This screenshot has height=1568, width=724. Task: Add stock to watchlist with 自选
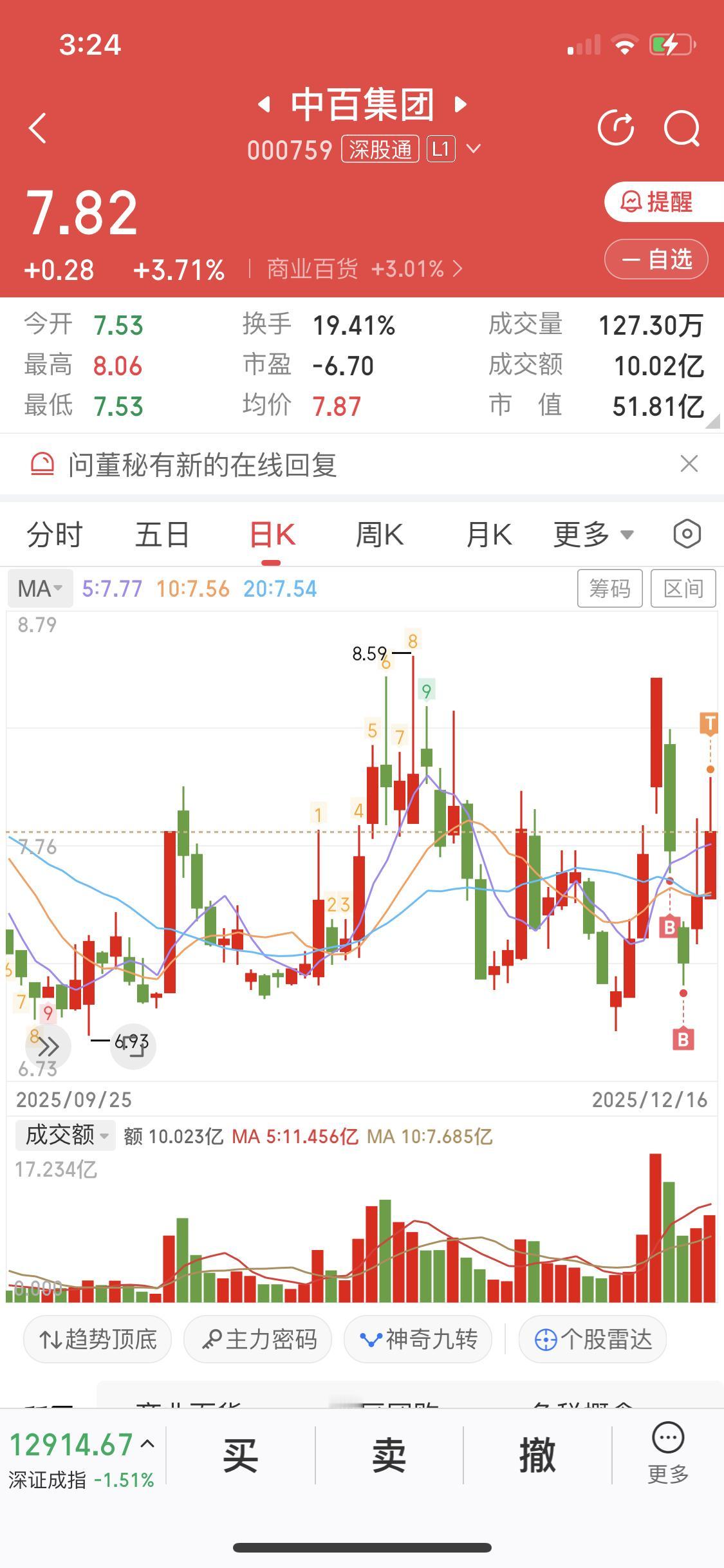(656, 259)
